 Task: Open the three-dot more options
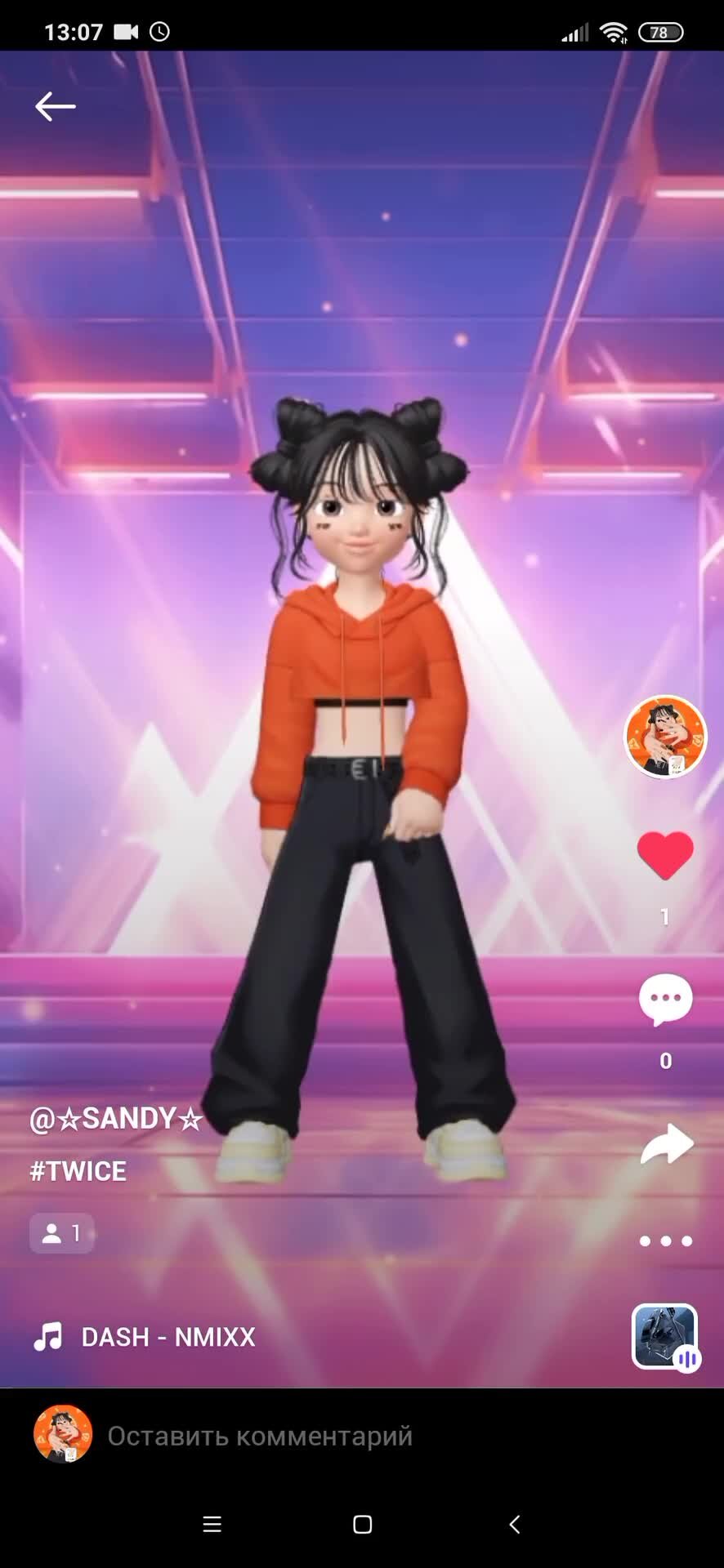point(665,1241)
